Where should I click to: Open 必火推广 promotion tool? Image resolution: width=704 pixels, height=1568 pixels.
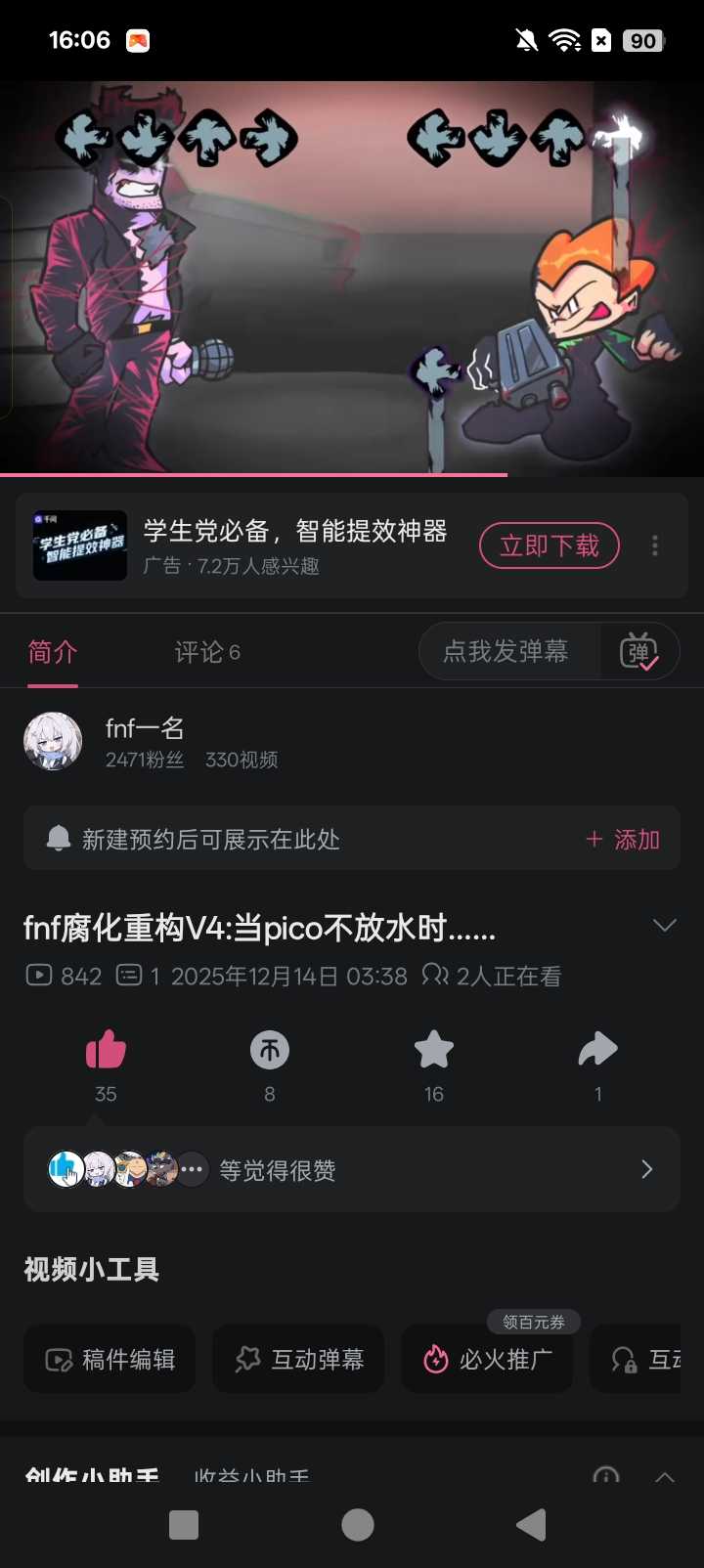487,1359
